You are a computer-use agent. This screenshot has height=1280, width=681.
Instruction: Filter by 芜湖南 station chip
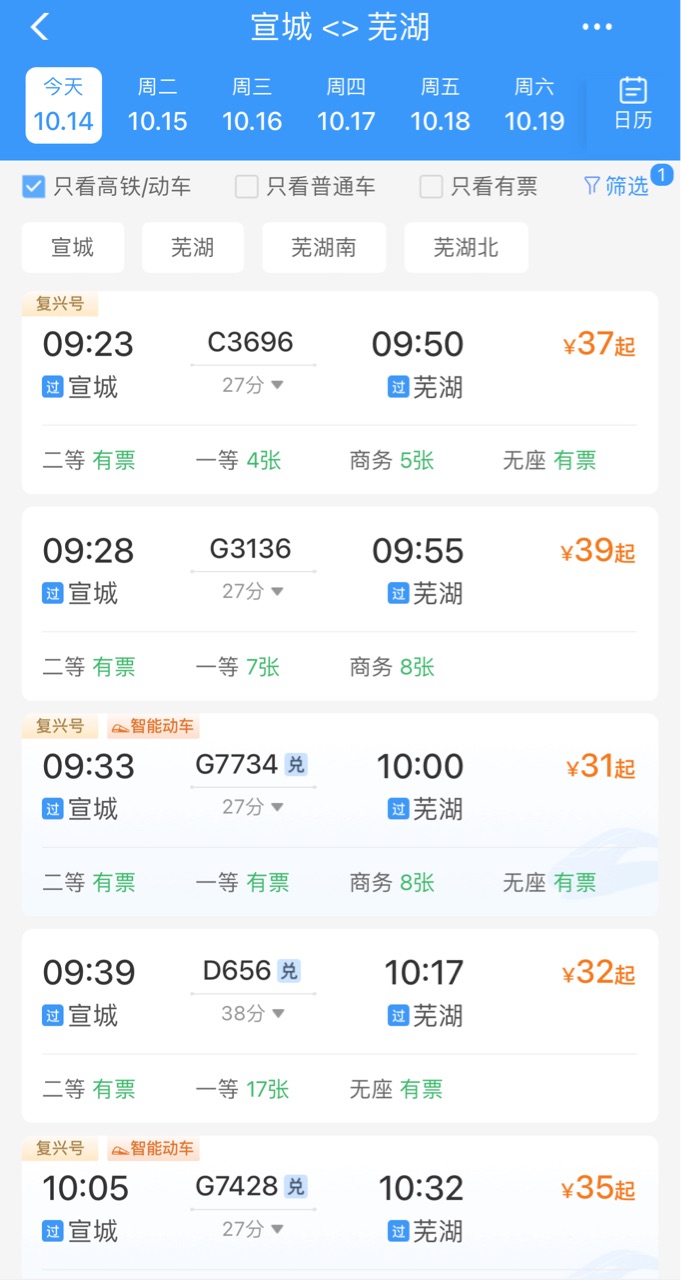(x=324, y=247)
